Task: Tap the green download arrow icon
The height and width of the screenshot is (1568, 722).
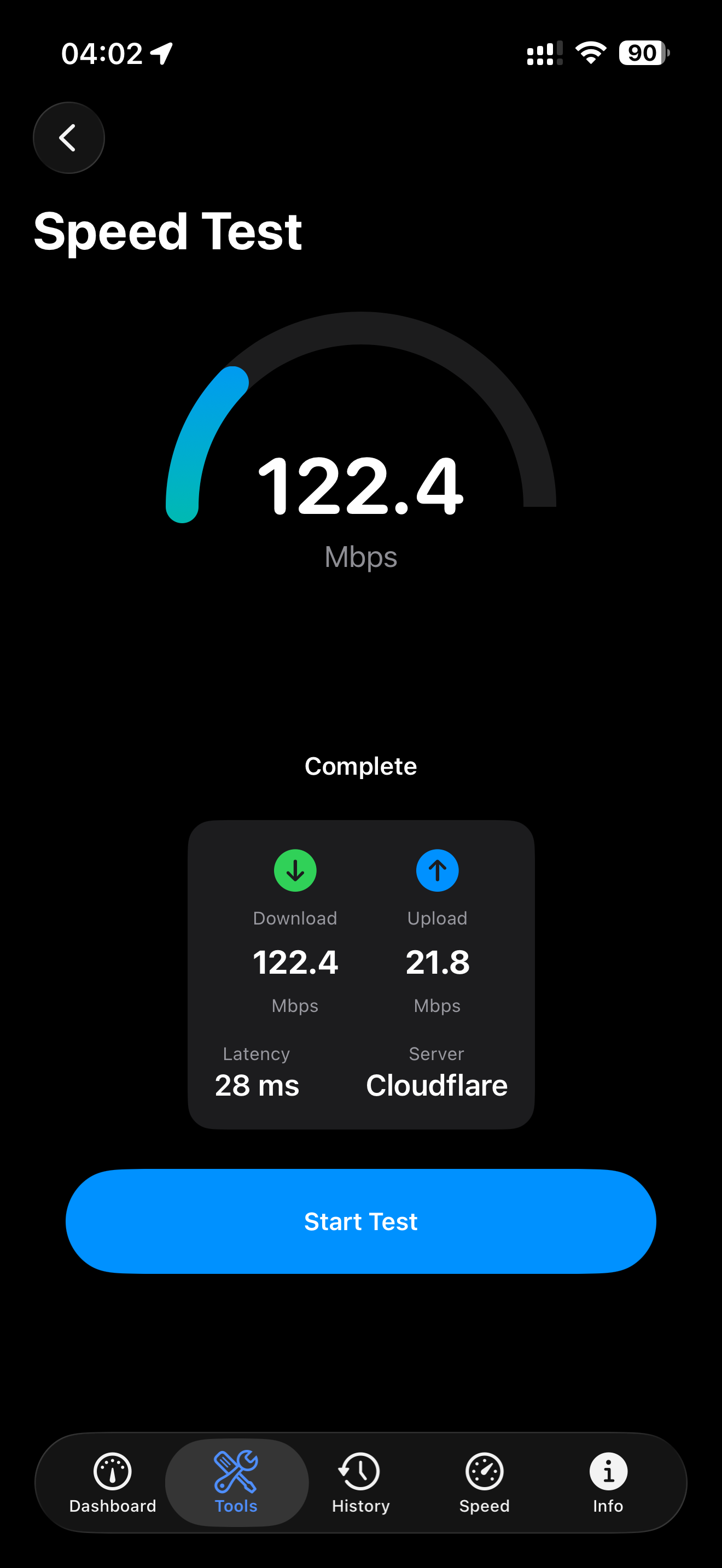Action: pyautogui.click(x=295, y=870)
